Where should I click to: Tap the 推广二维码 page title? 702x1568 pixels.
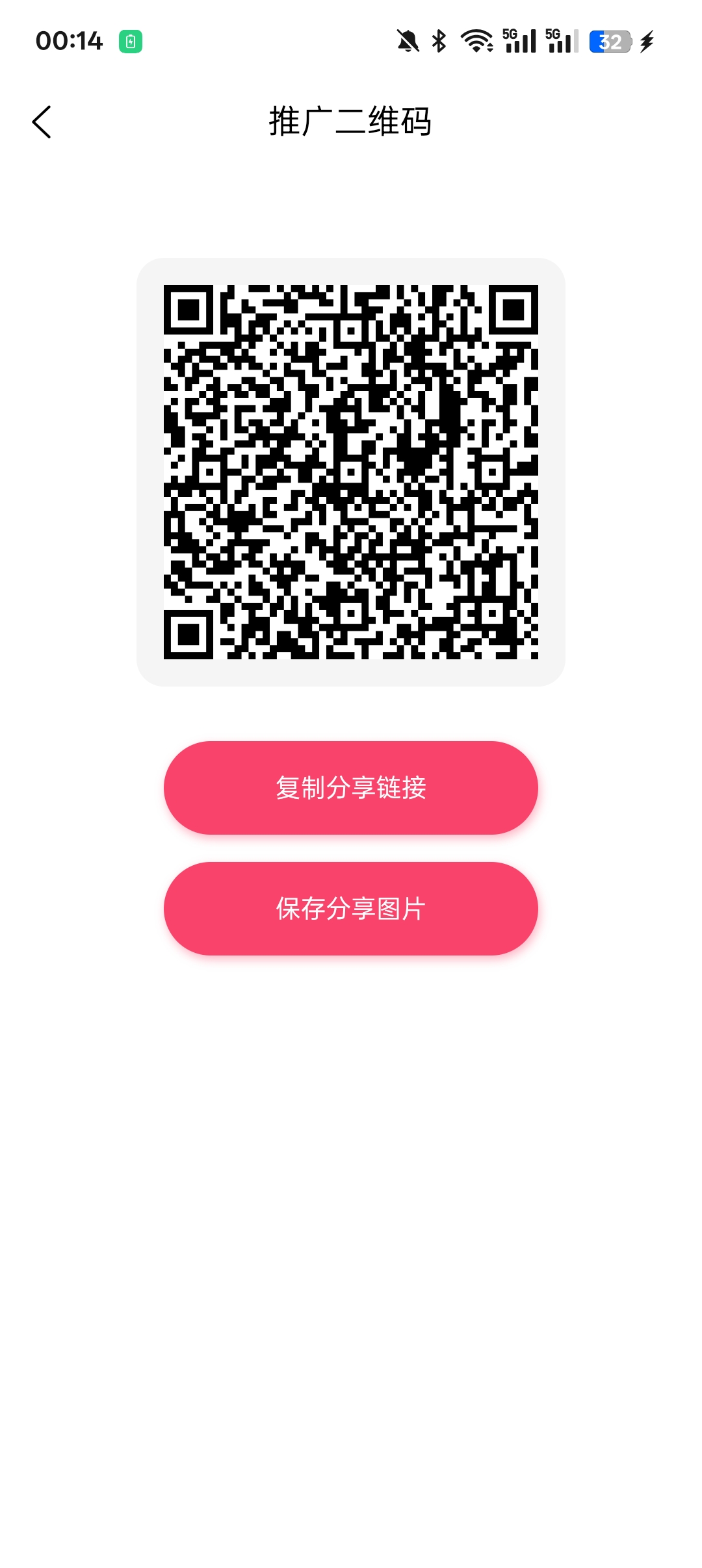coord(350,121)
